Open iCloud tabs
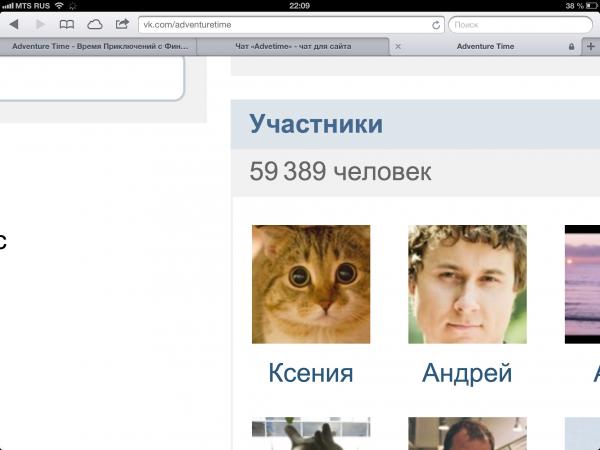Image resolution: width=600 pixels, height=450 pixels. pyautogui.click(x=95, y=24)
